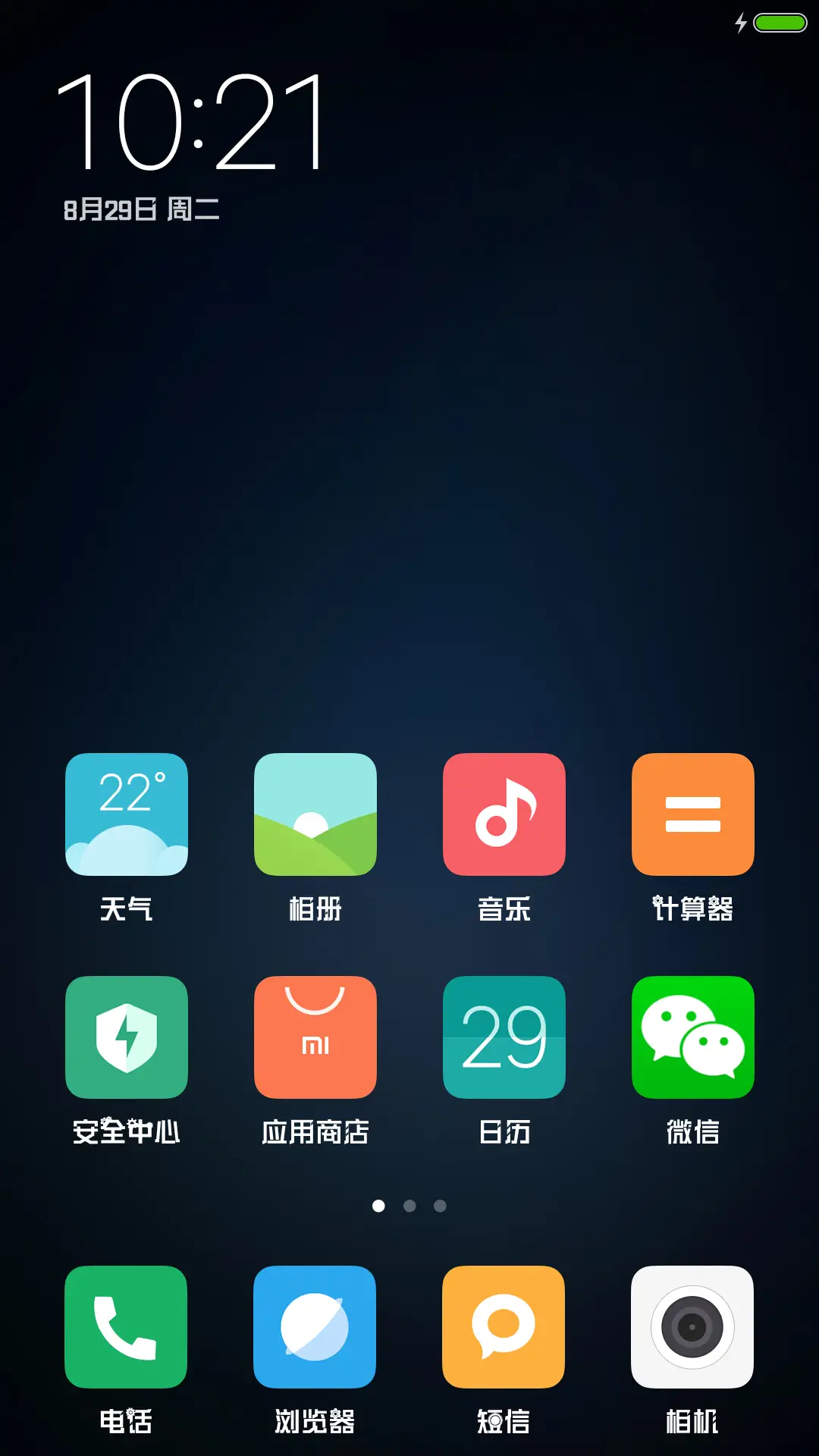The width and height of the screenshot is (819, 1456).
Task: Open the 短信 (Messages) app
Action: click(504, 1327)
